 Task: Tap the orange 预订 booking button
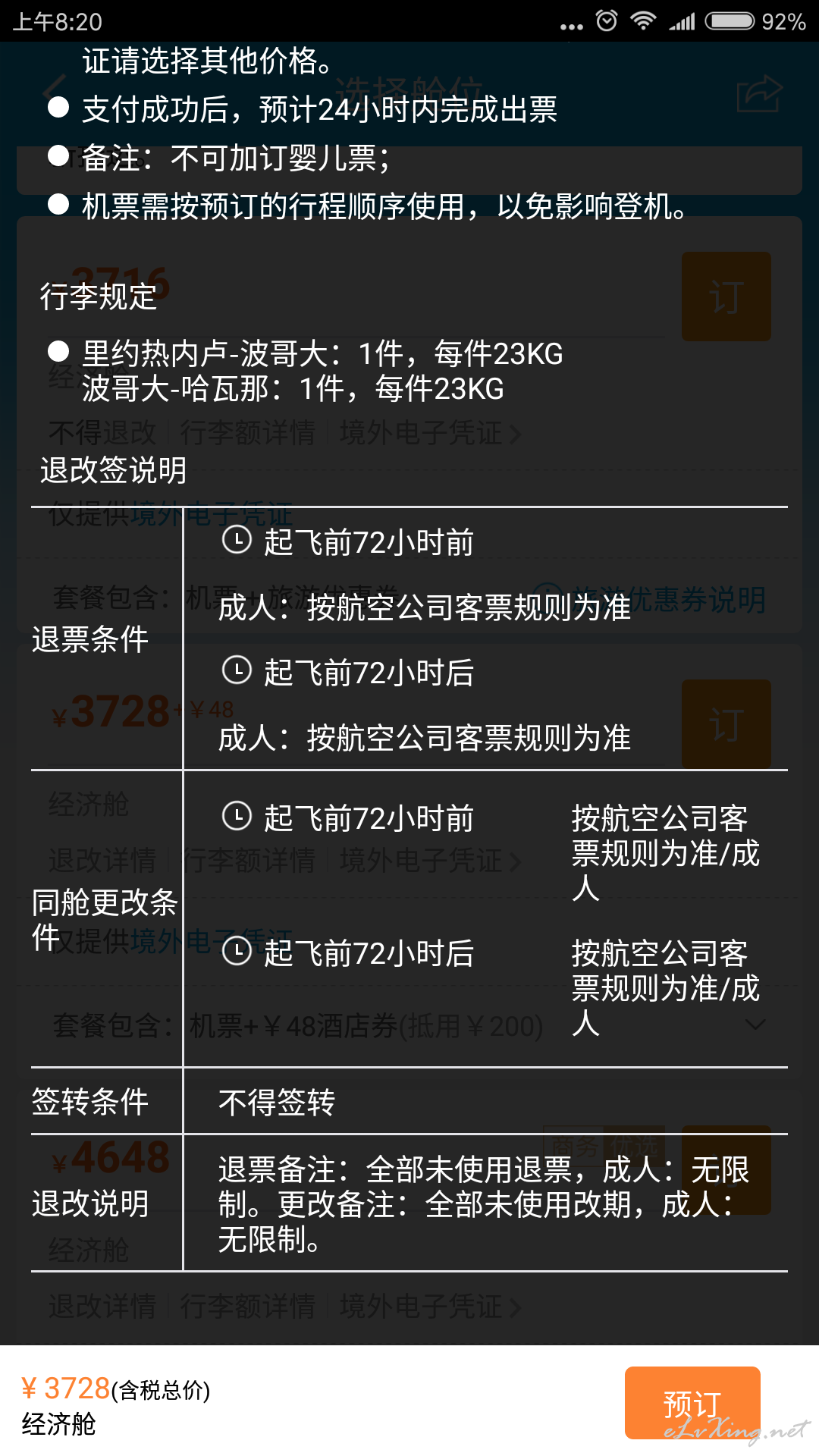[692, 1402]
